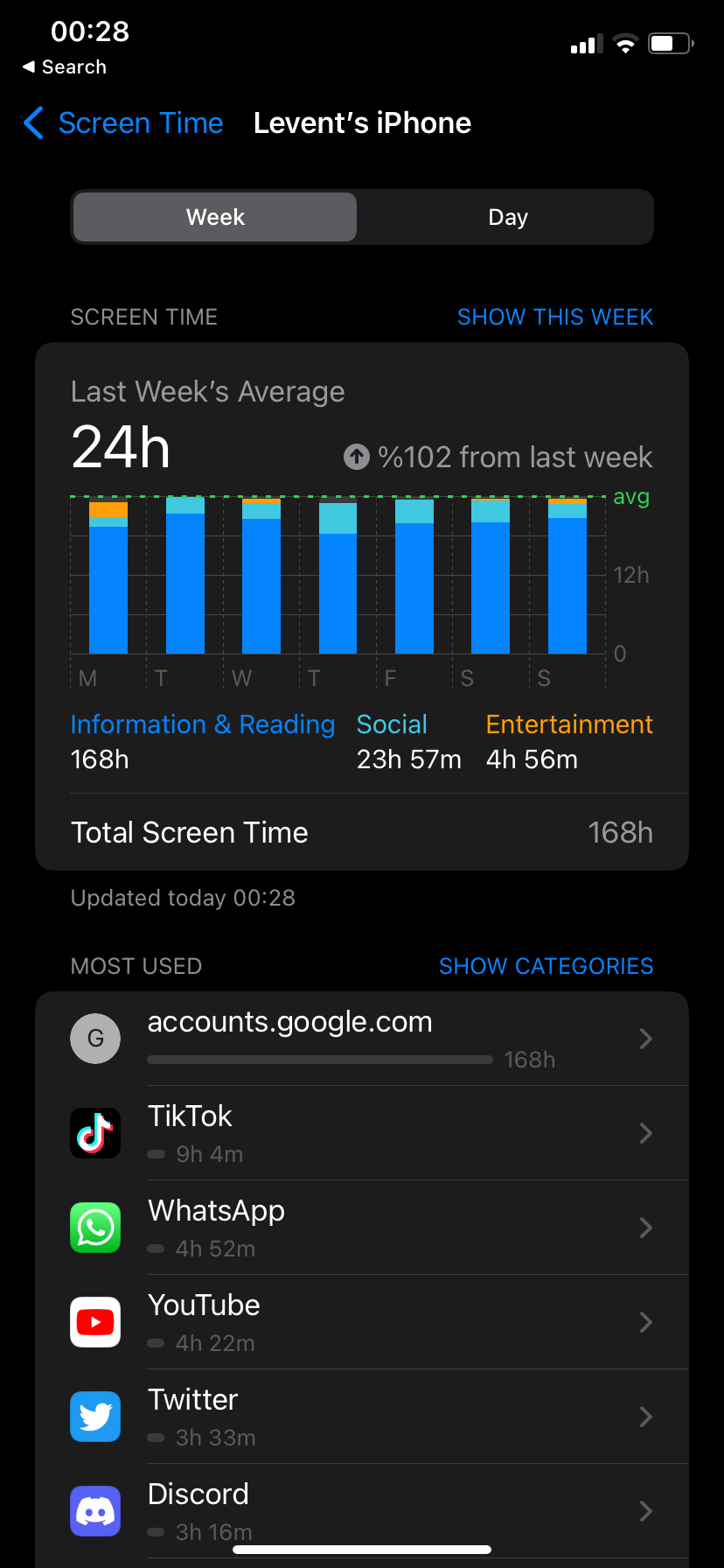Tap YouTube's disclosure chevron
This screenshot has width=724, height=1568.
tap(645, 1322)
